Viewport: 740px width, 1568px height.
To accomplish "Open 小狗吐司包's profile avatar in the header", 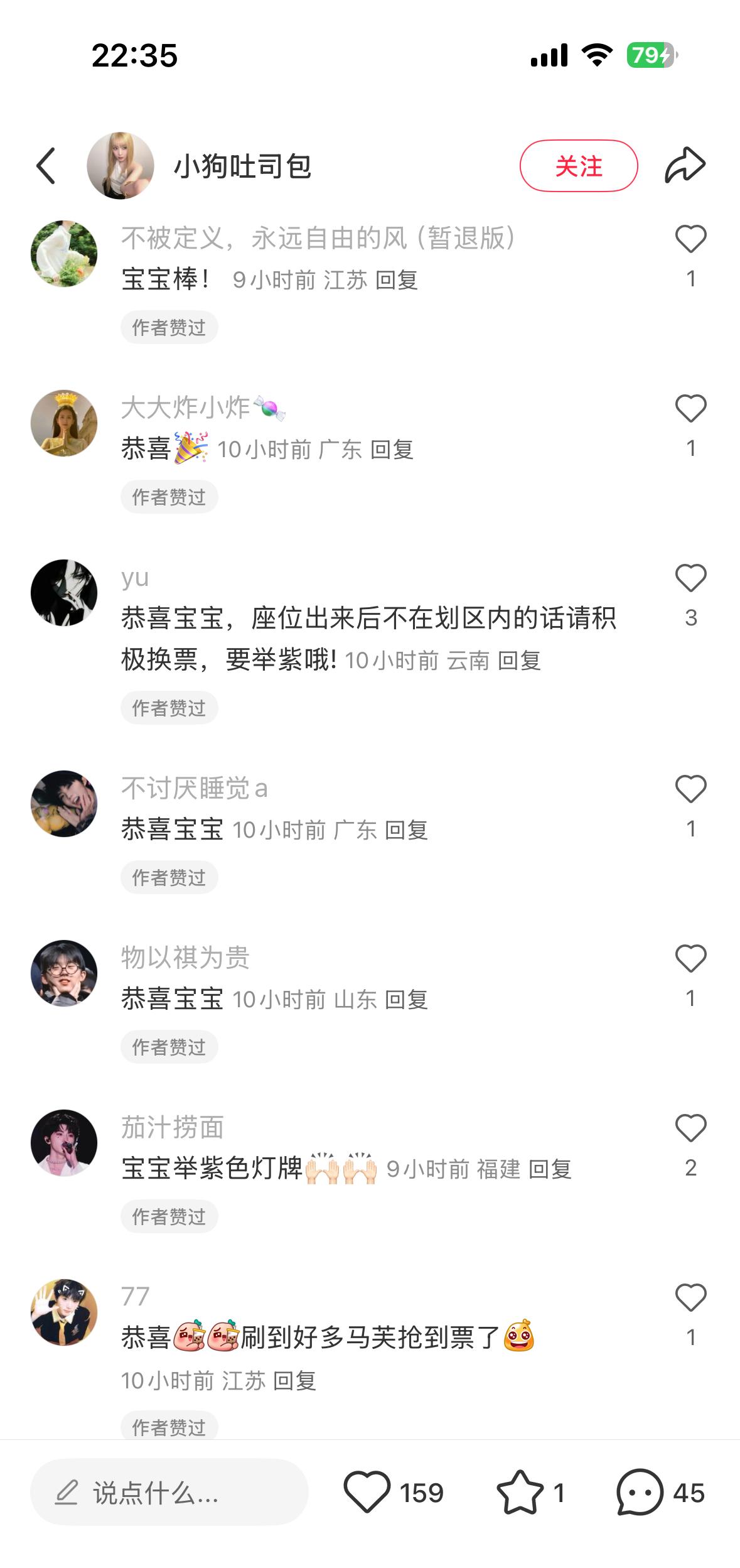I will click(x=121, y=166).
